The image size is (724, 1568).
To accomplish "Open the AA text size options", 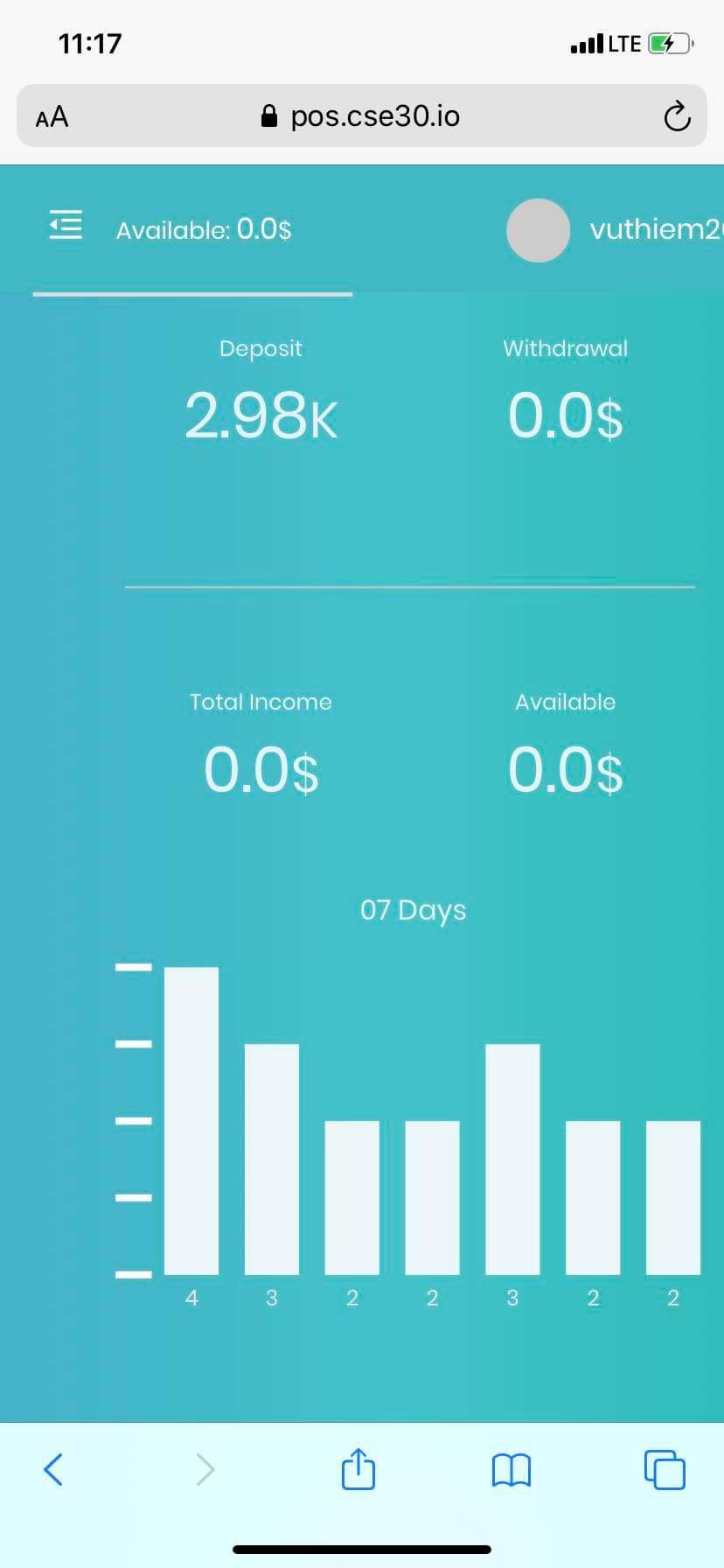I will (52, 116).
